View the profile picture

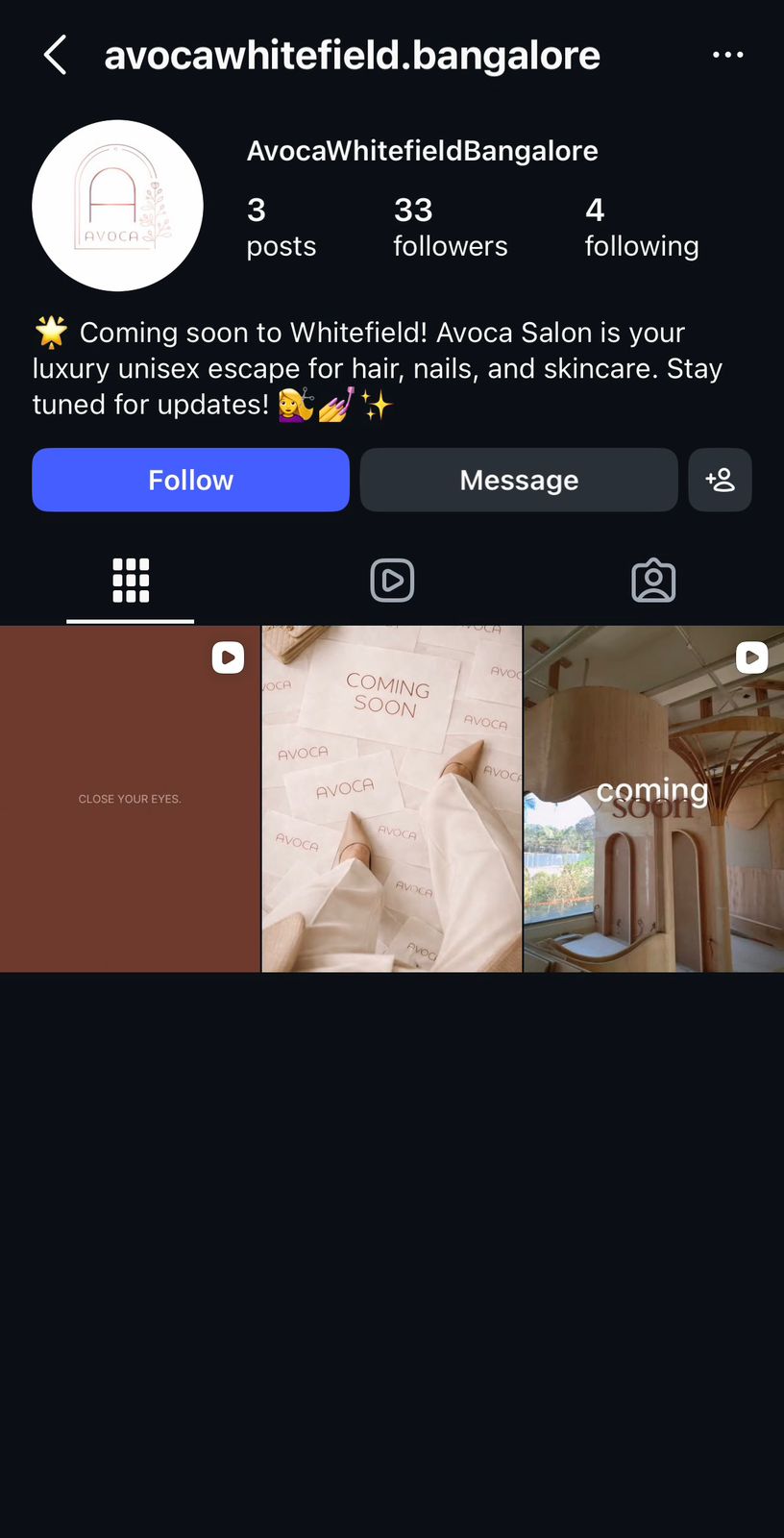[x=117, y=206]
